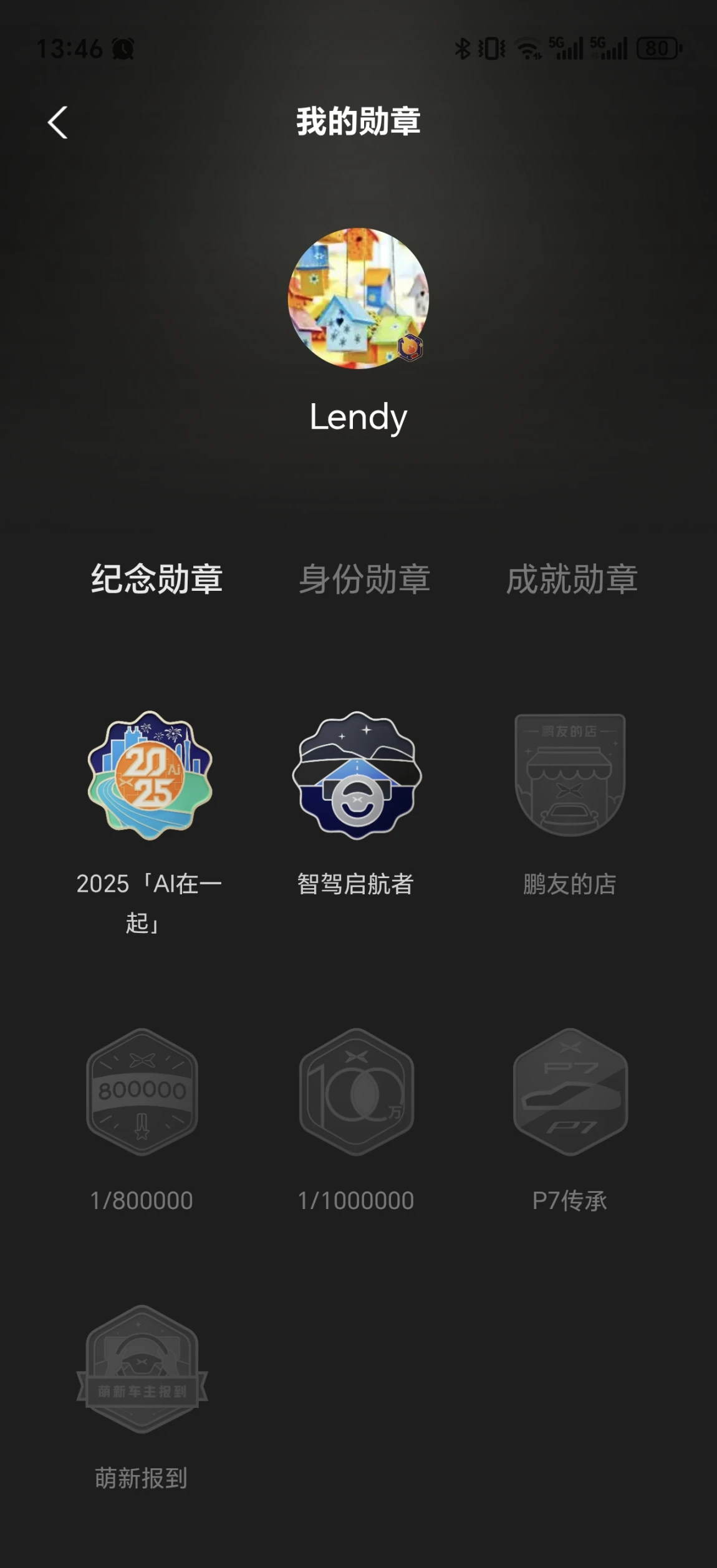View the 智驾启航者 badge details

click(x=357, y=775)
